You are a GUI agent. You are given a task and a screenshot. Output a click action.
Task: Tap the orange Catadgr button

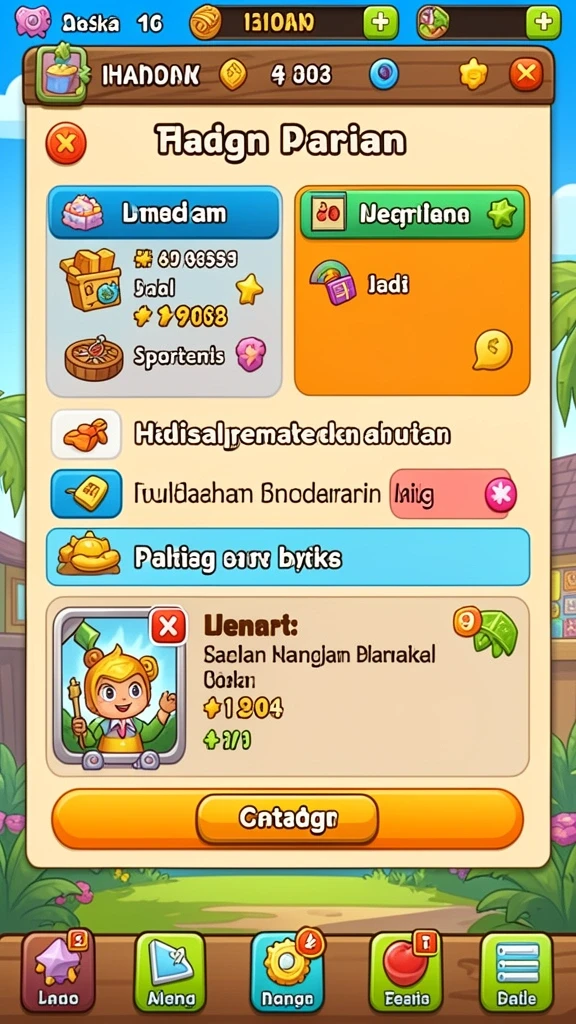tap(287, 818)
